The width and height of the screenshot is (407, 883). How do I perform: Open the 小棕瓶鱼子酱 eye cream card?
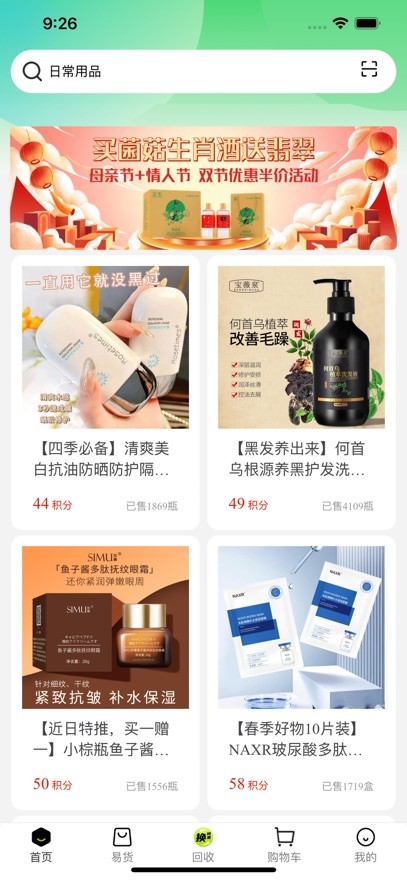tap(105, 672)
